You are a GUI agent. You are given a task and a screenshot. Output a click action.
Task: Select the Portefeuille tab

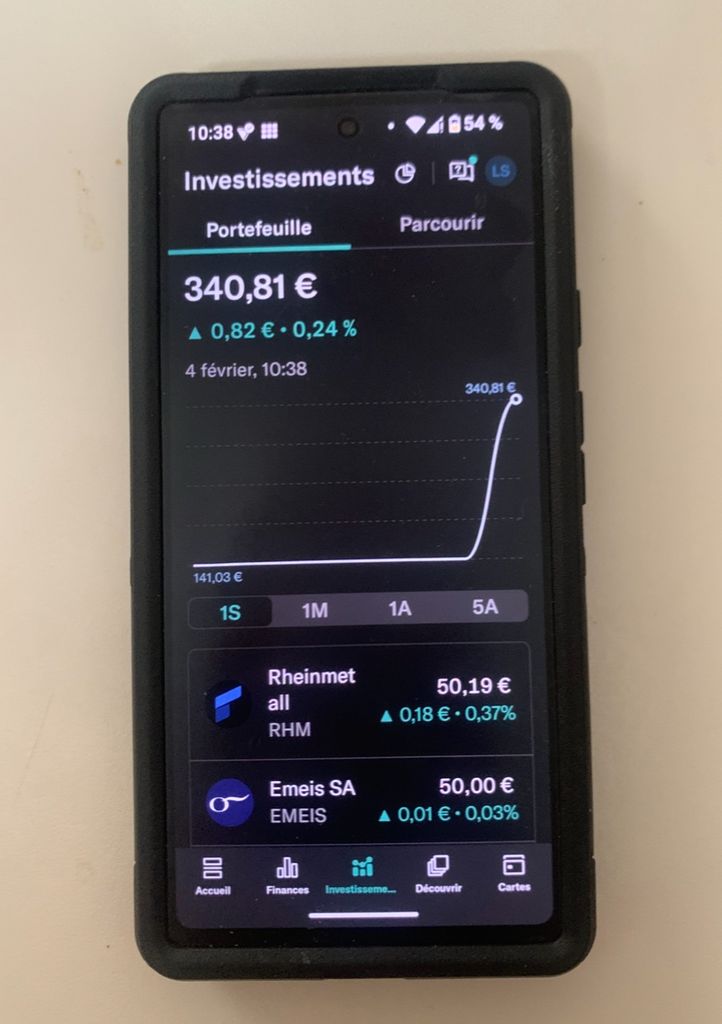coord(258,229)
